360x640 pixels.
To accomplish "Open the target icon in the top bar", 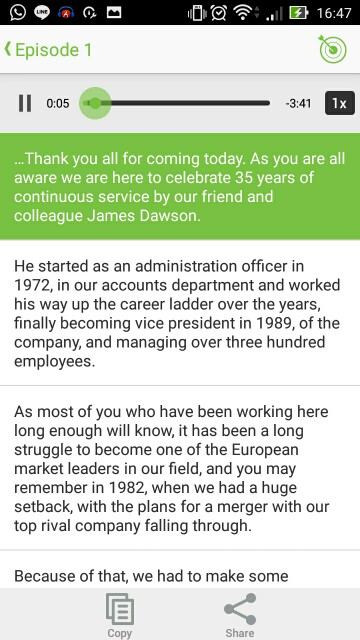I will [333, 50].
